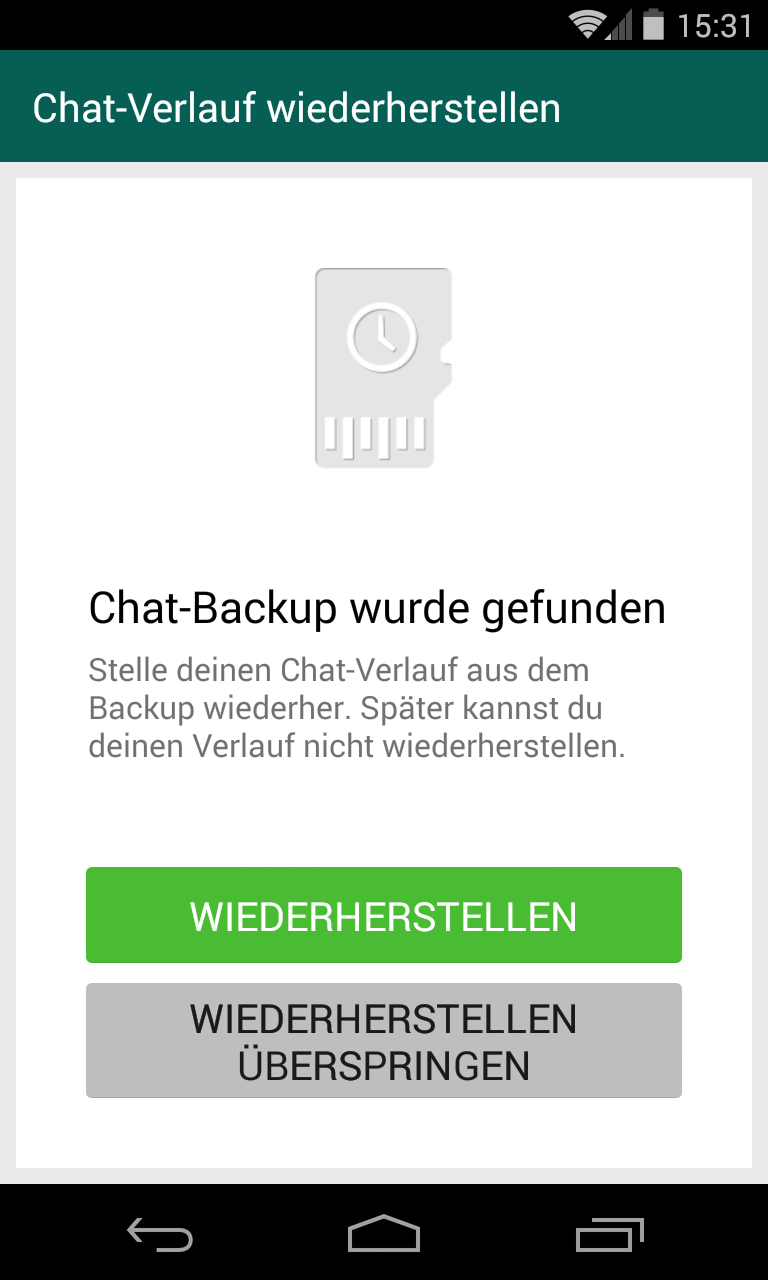
Task: Choose Wiederherstellen überspringen to skip restore
Action: (384, 1041)
